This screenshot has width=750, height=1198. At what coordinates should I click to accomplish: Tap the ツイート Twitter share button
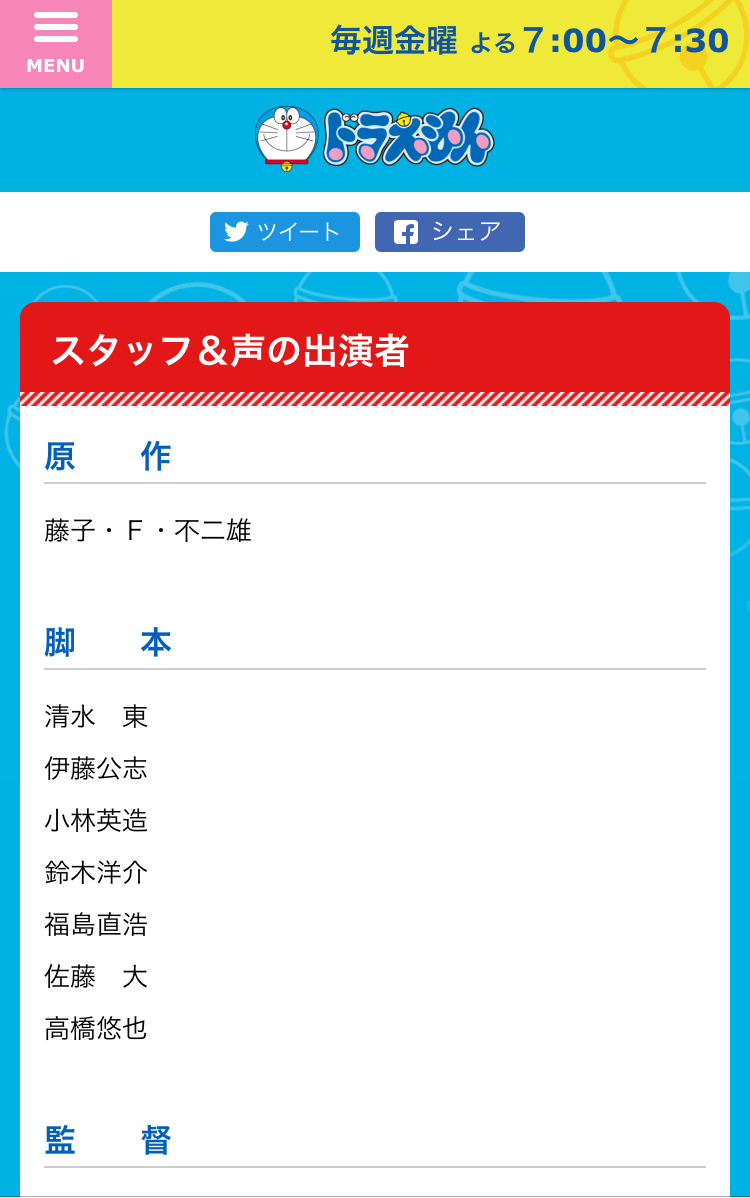coord(285,232)
